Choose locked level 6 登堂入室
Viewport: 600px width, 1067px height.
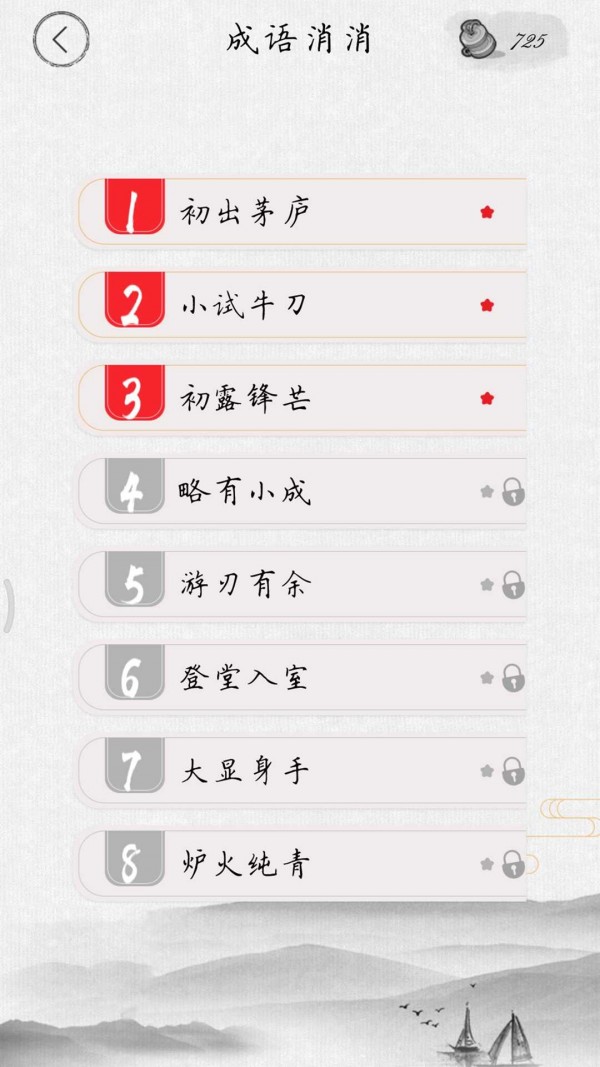(300, 677)
